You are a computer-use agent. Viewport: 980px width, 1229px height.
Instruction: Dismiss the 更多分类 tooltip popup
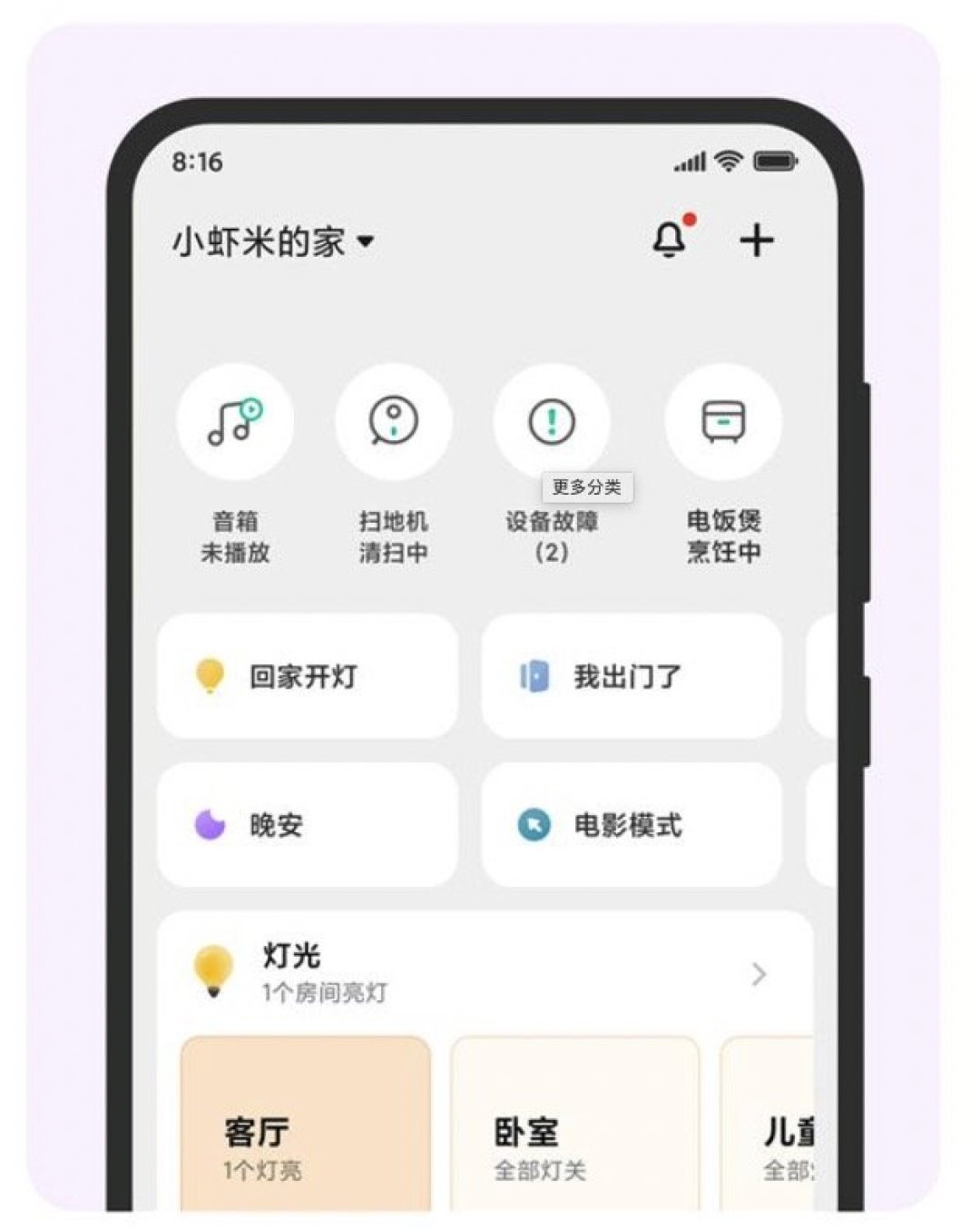(587, 487)
